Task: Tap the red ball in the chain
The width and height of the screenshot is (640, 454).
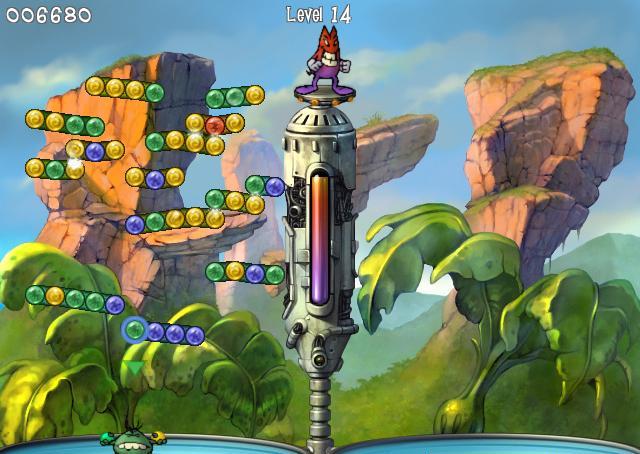Action: pos(214,125)
